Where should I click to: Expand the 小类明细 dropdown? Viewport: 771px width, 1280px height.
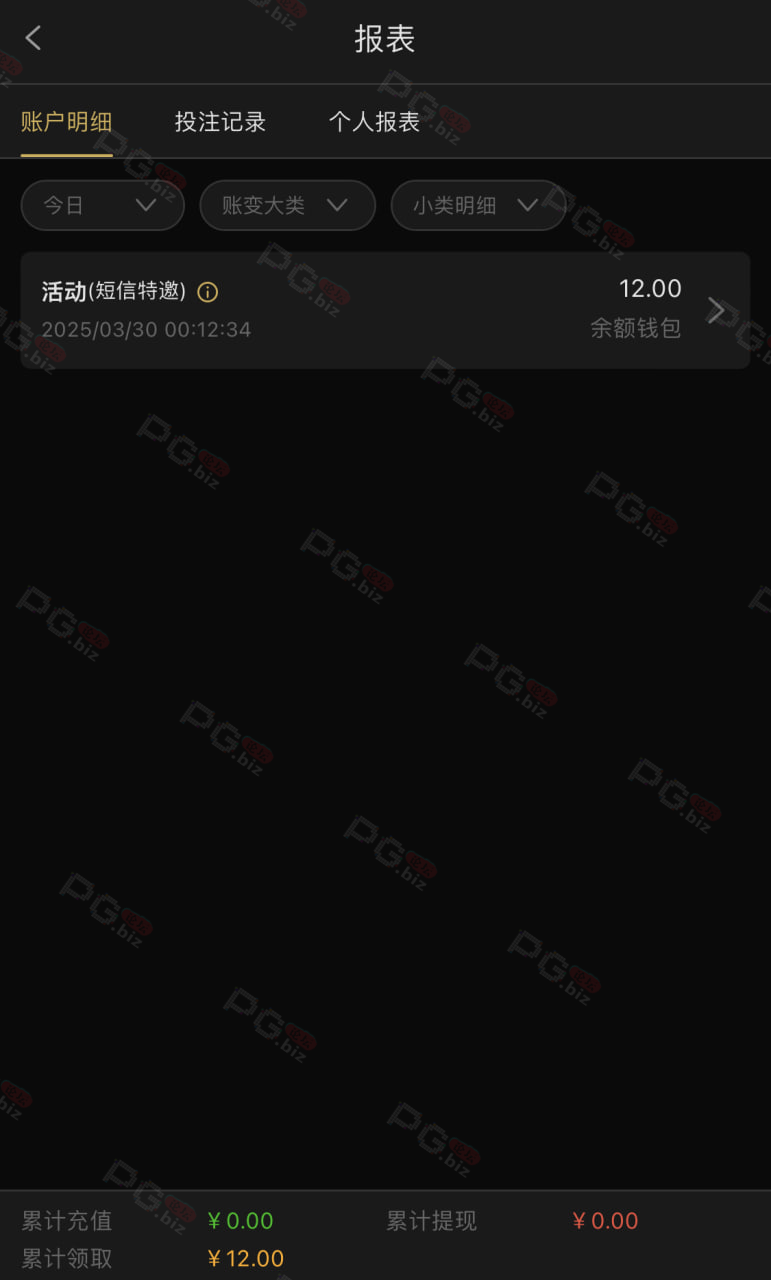pos(478,205)
